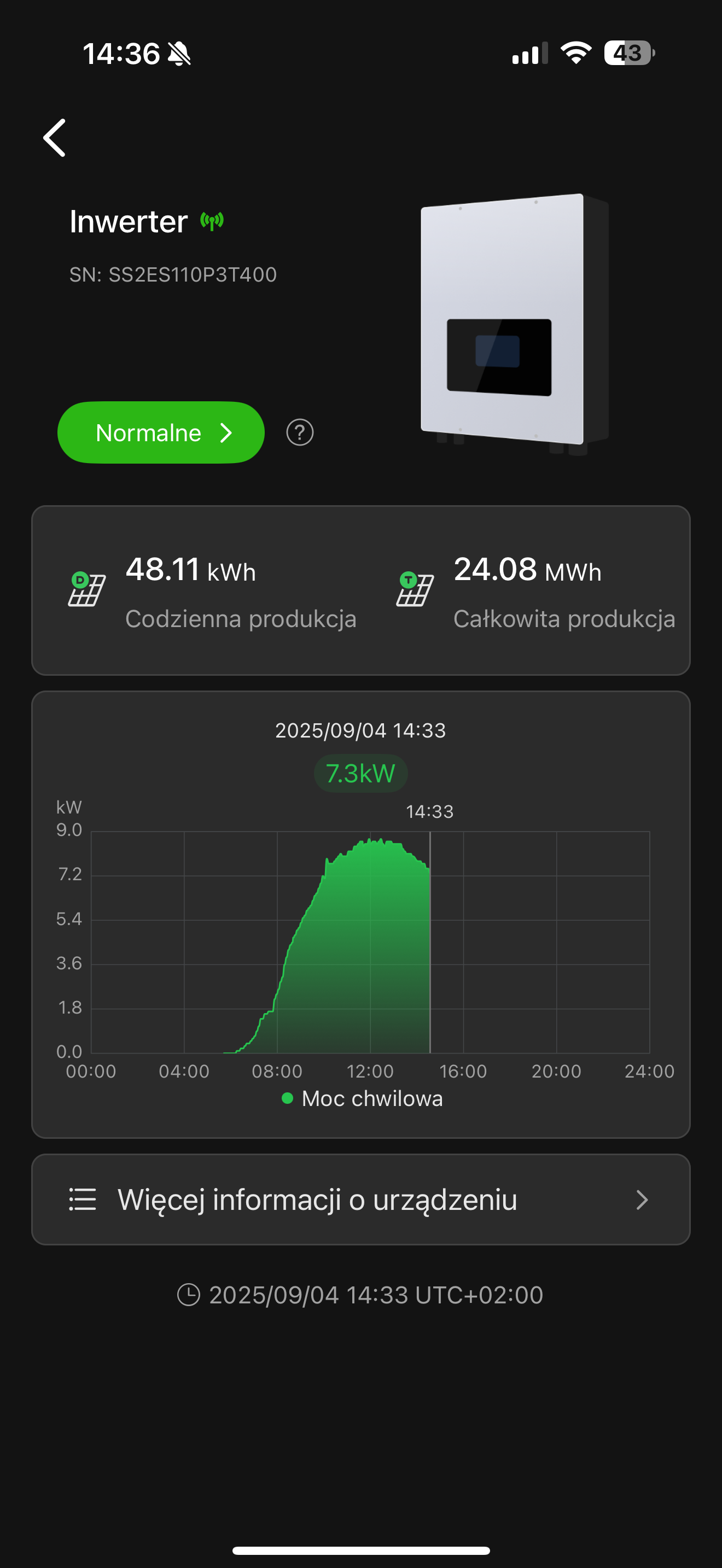This screenshot has width=722, height=1568.
Task: Open the Normalne status details
Action: 161,433
